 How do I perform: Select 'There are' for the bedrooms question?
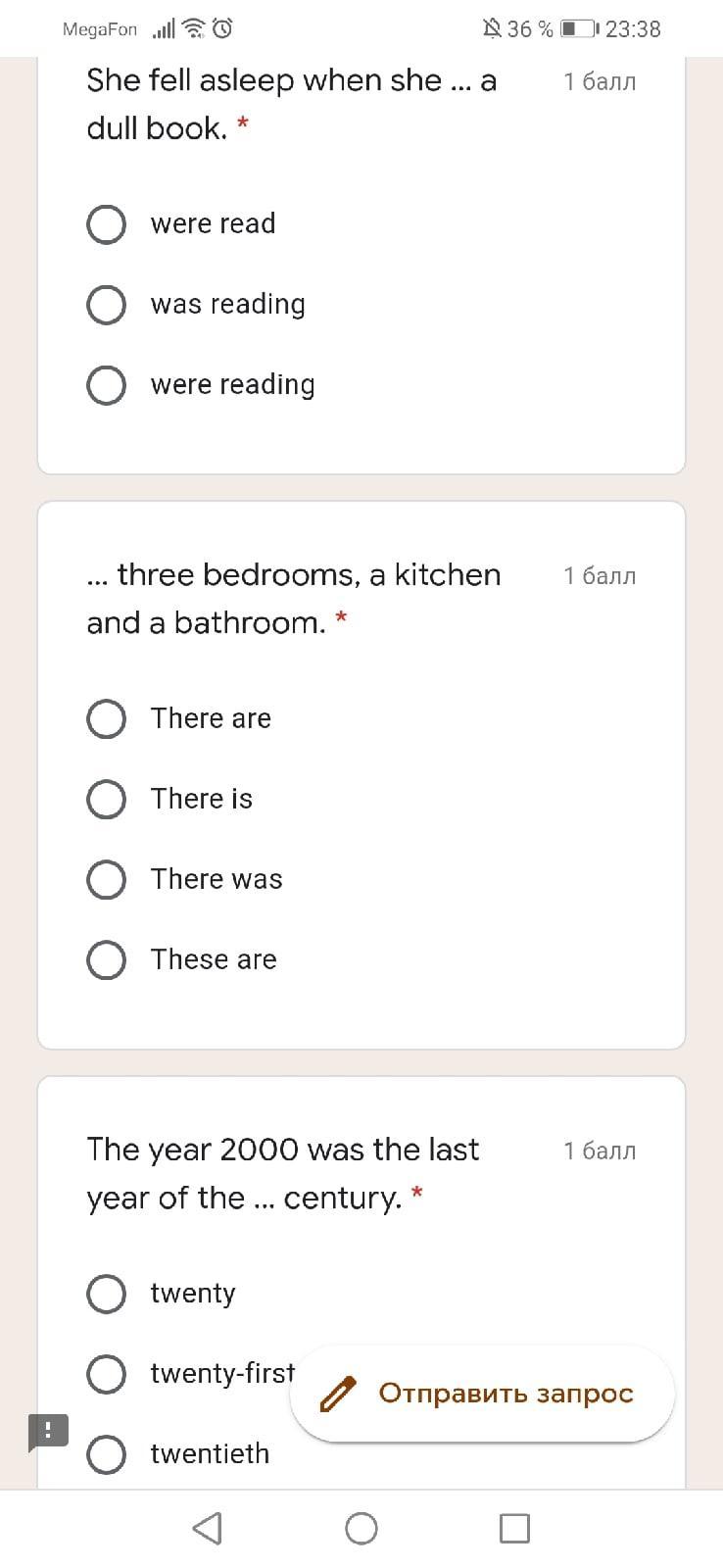pyautogui.click(x=106, y=718)
